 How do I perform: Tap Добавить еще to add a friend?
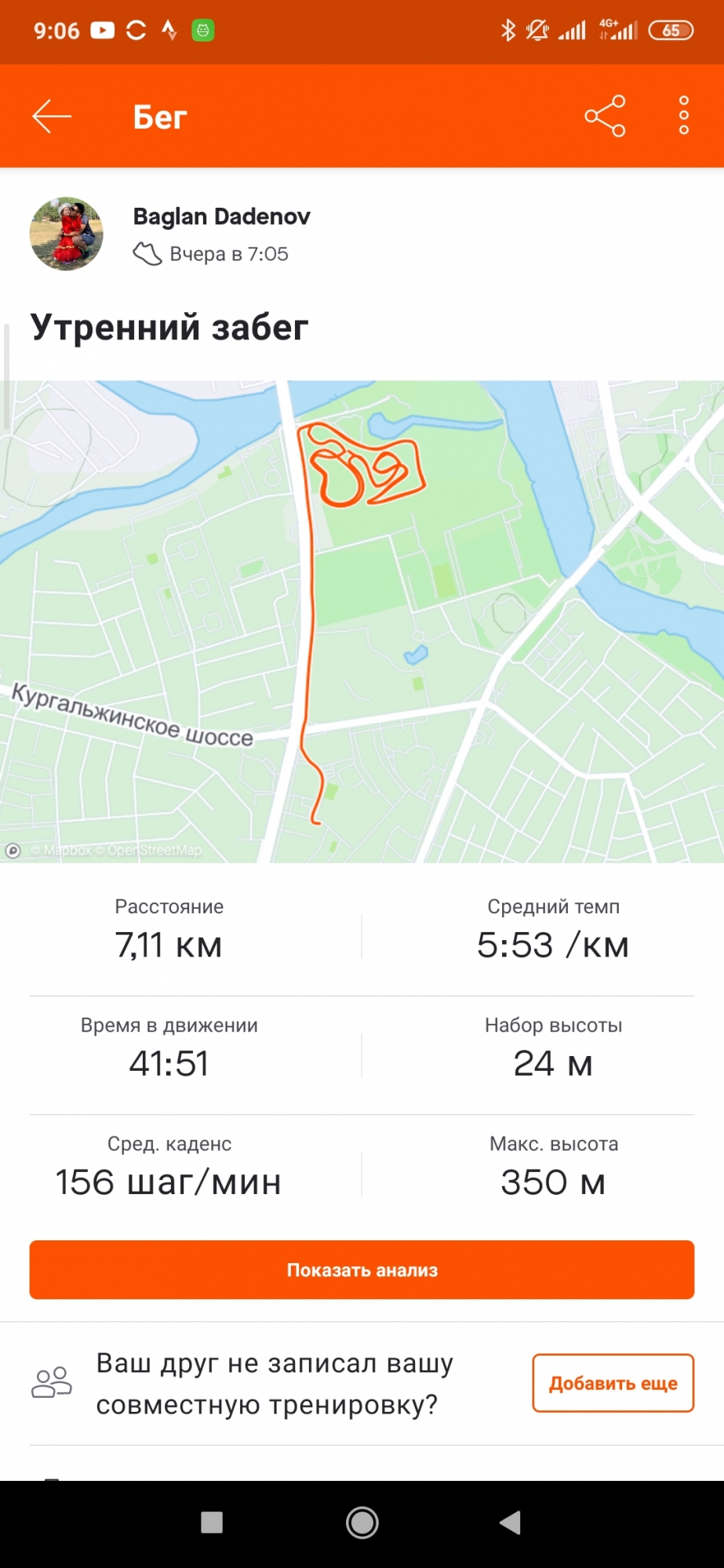(x=613, y=1383)
